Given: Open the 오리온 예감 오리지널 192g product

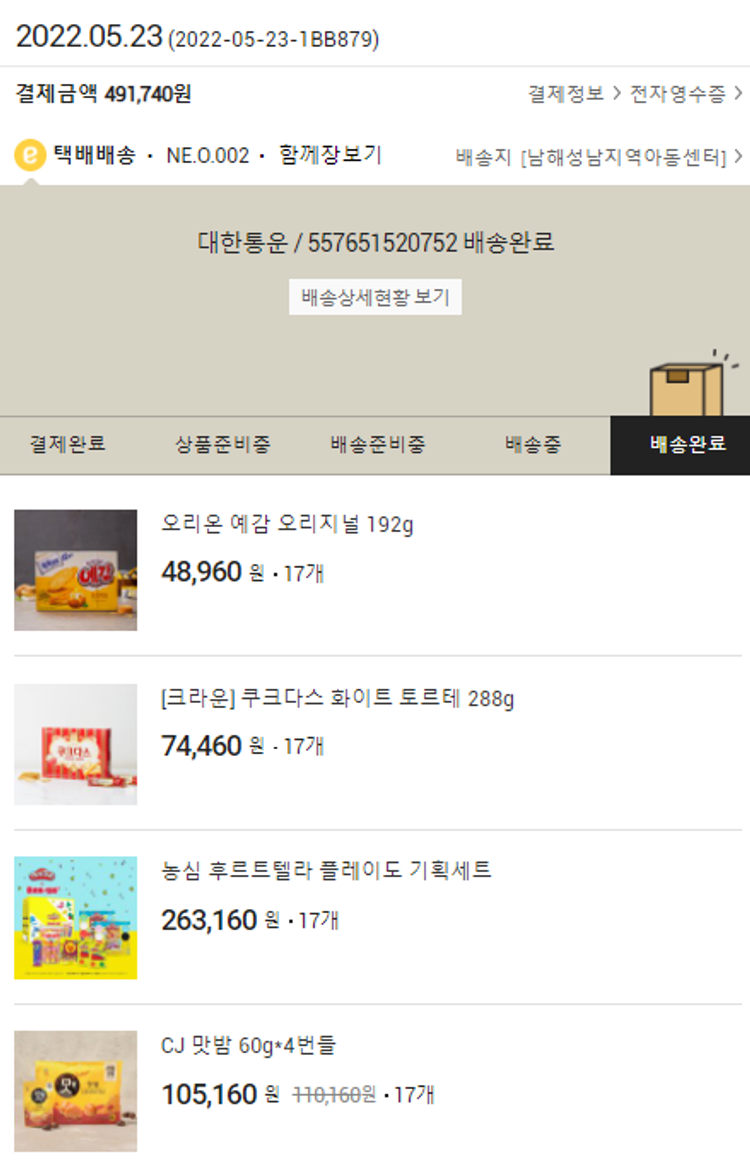Looking at the screenshot, I should tap(287, 524).
